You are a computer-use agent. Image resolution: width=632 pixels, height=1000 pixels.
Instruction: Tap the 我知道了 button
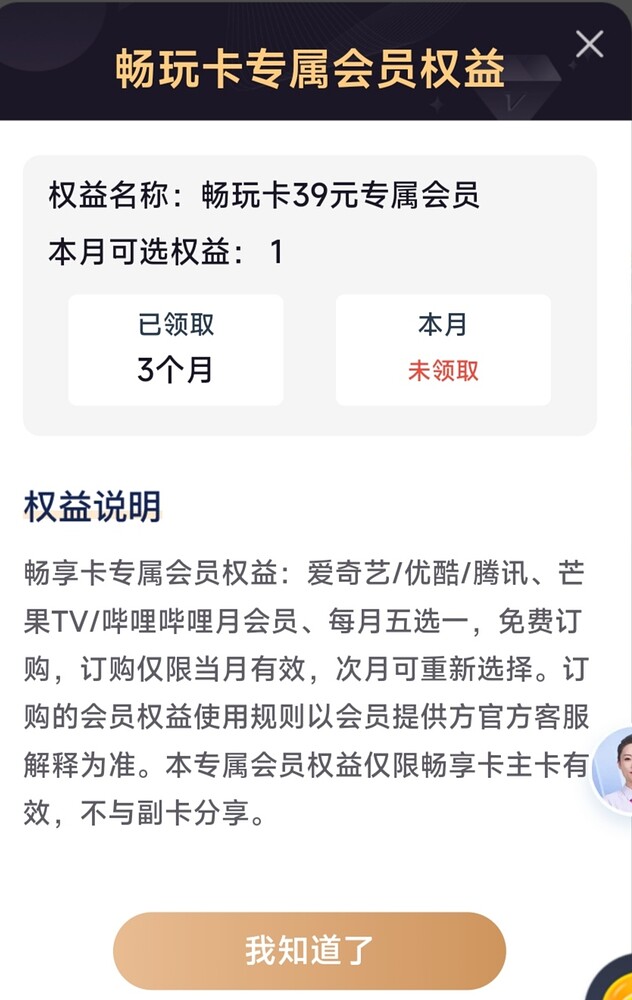309,950
